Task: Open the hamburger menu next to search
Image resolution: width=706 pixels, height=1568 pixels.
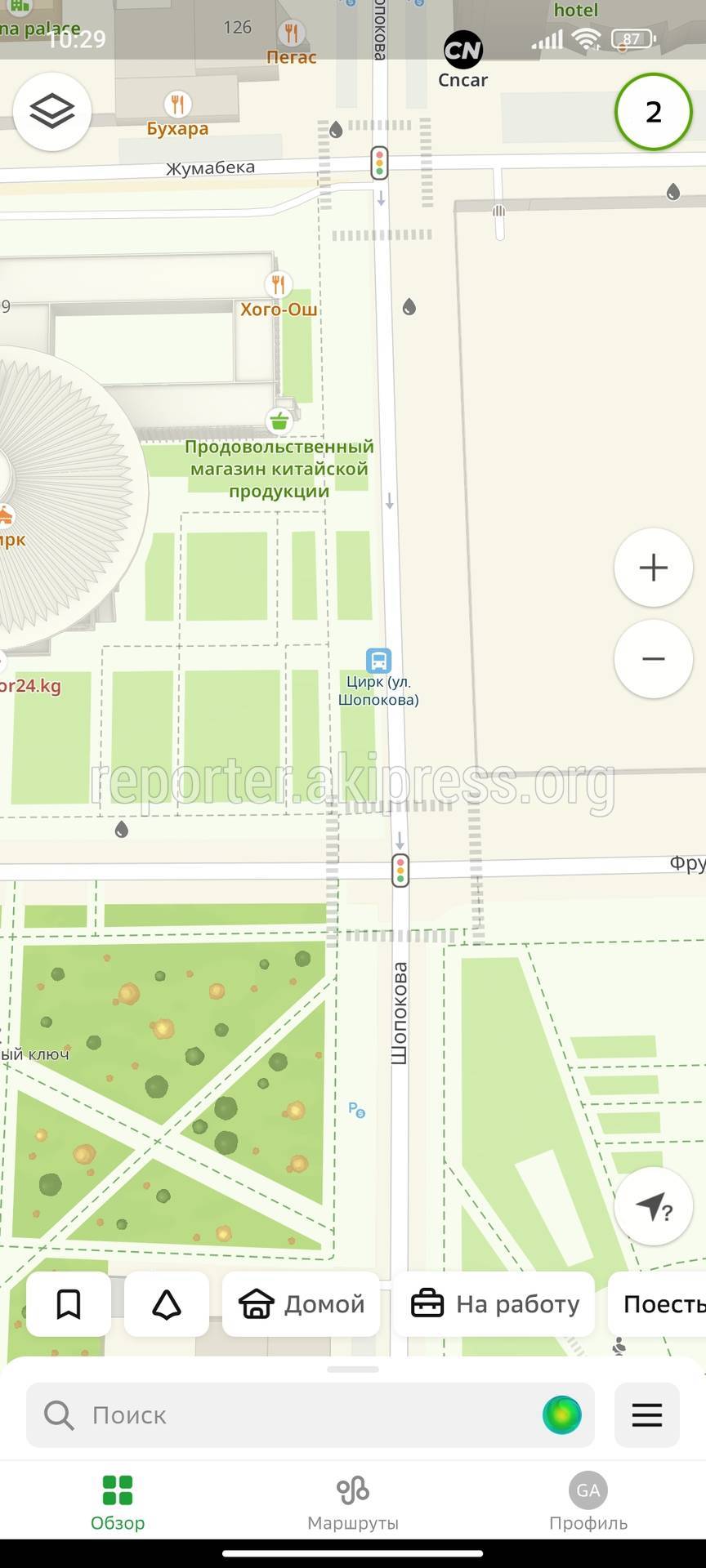Action: [x=646, y=1415]
